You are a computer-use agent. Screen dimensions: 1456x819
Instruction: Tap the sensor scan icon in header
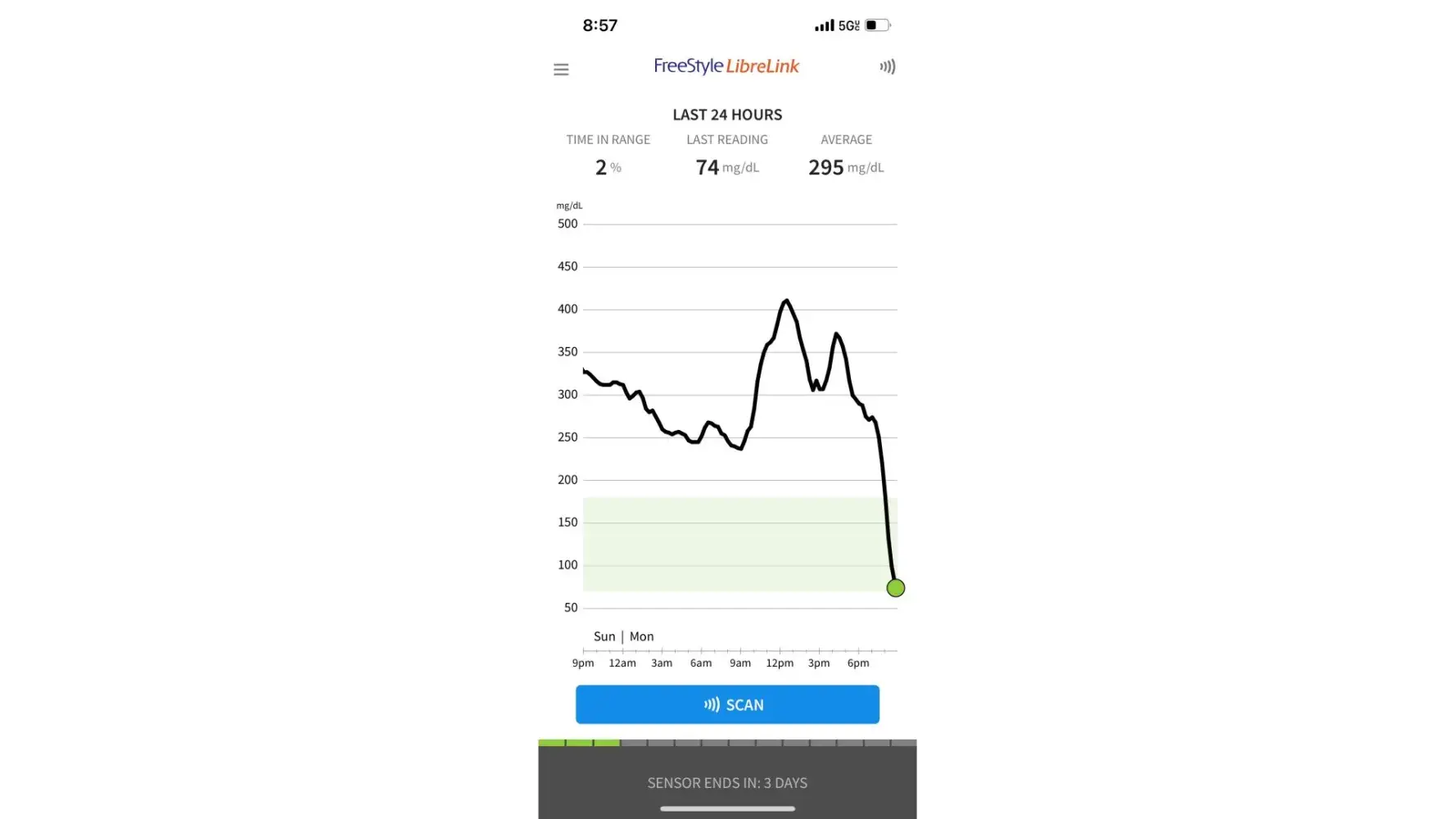pos(887,67)
